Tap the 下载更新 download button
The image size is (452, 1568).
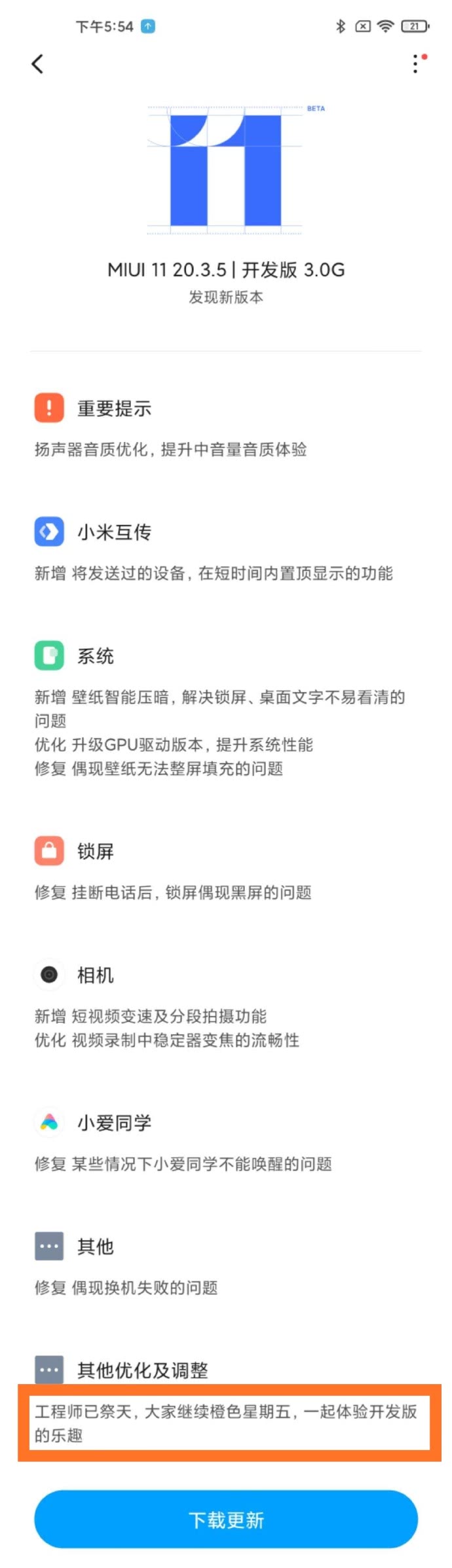pyautogui.click(x=226, y=1519)
